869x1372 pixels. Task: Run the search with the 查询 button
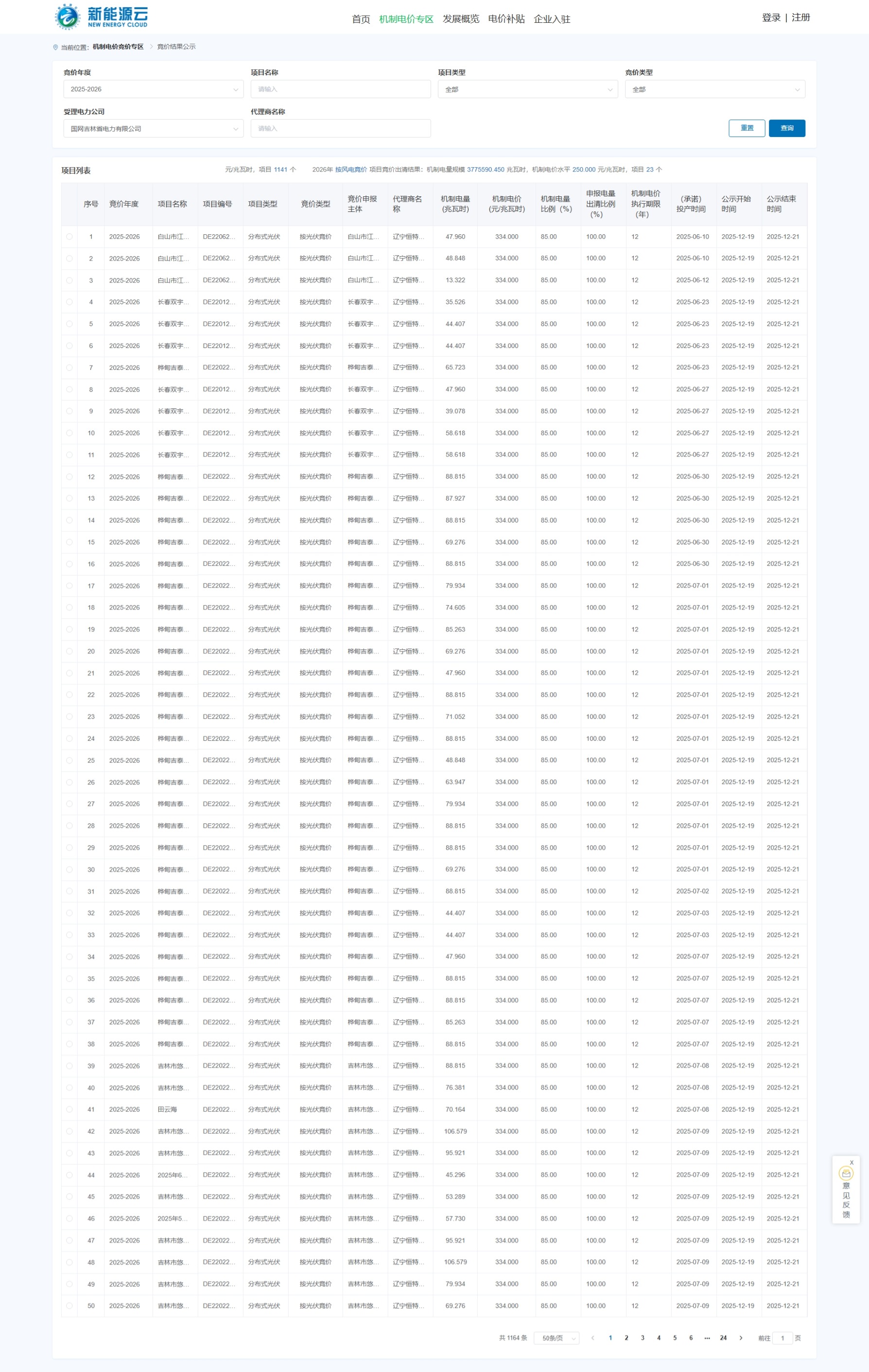coord(786,128)
